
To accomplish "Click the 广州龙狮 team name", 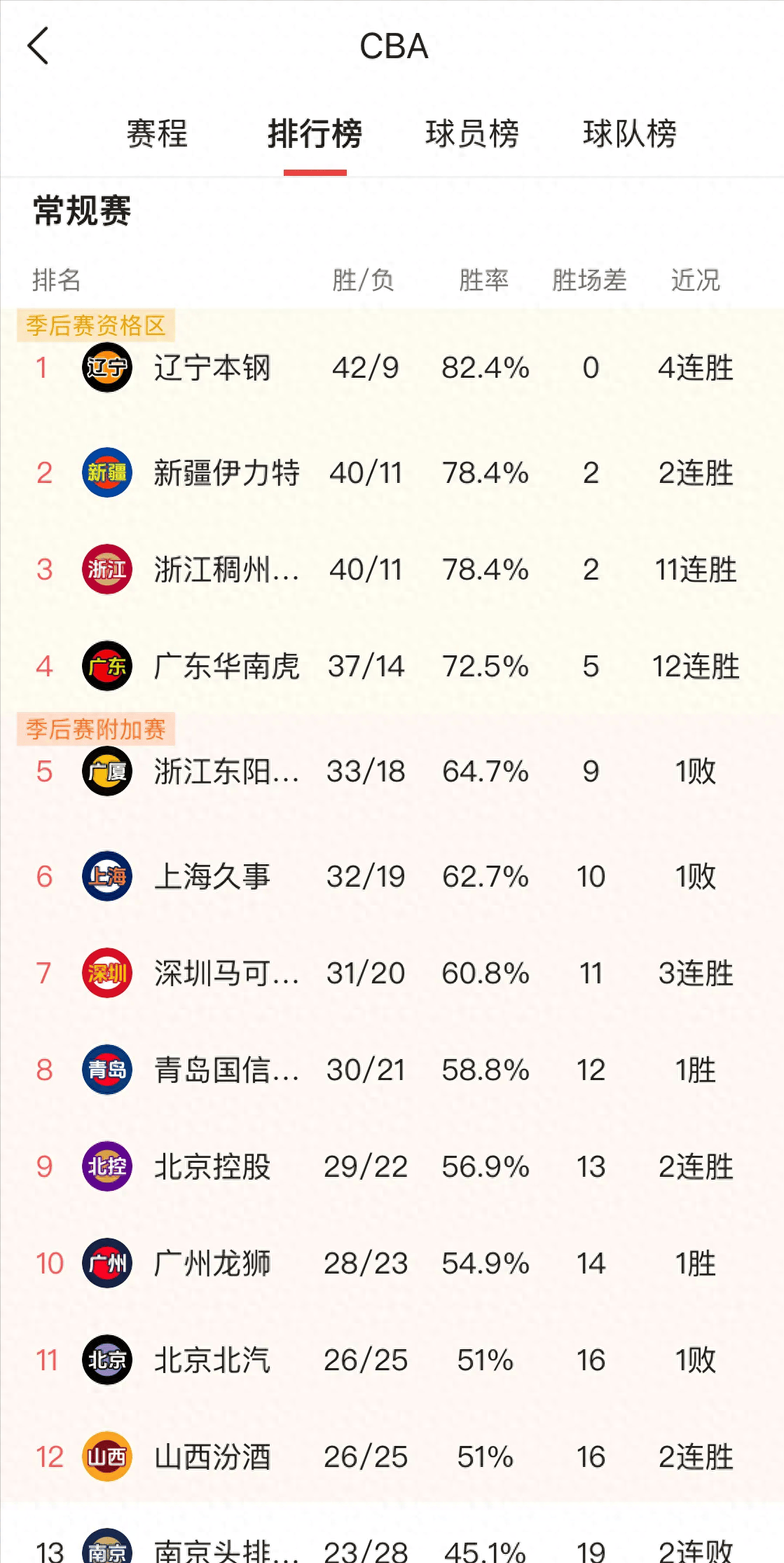I will [212, 1264].
